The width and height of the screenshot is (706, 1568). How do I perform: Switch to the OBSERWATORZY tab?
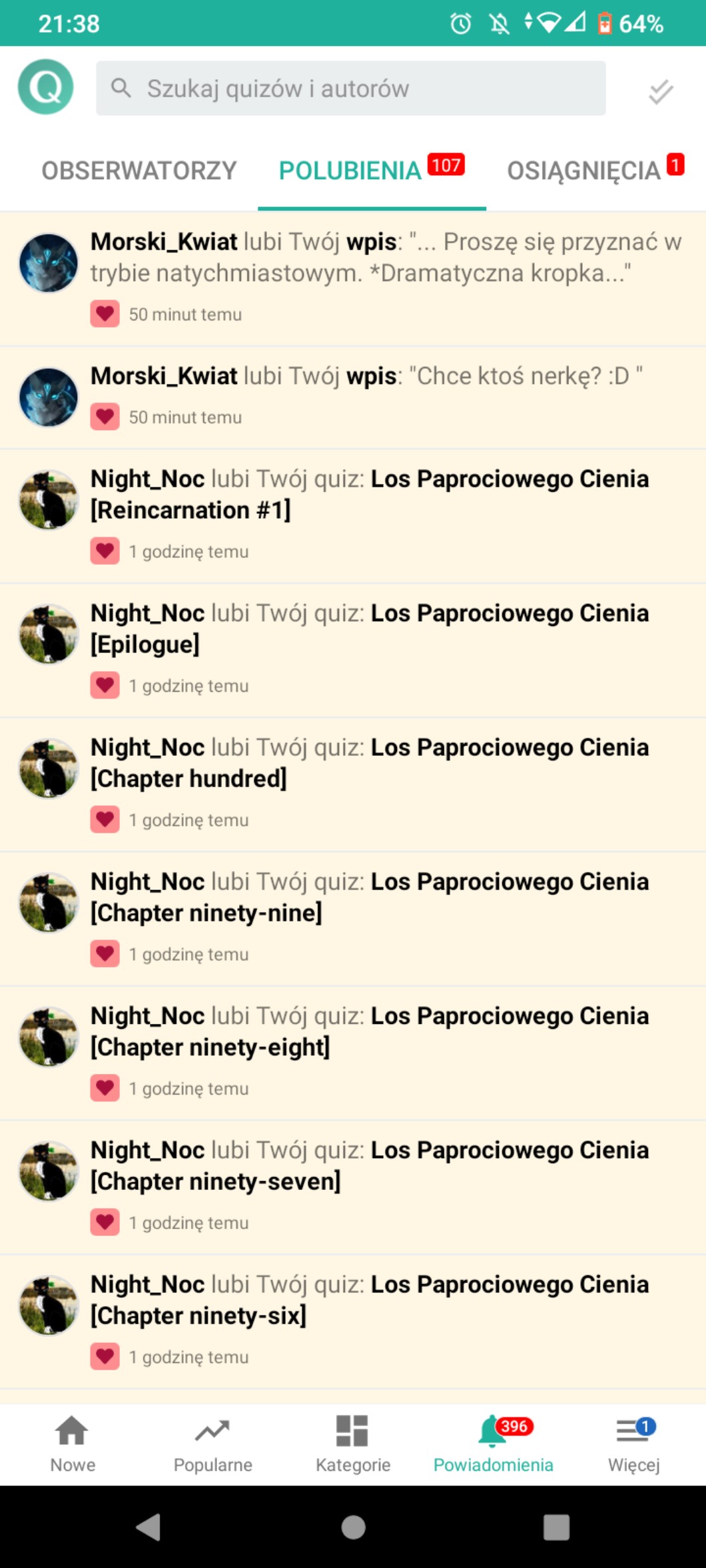point(139,171)
